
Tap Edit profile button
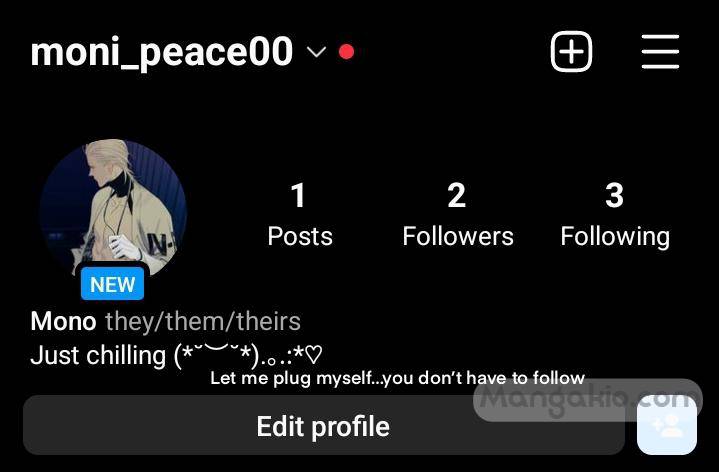coord(323,426)
